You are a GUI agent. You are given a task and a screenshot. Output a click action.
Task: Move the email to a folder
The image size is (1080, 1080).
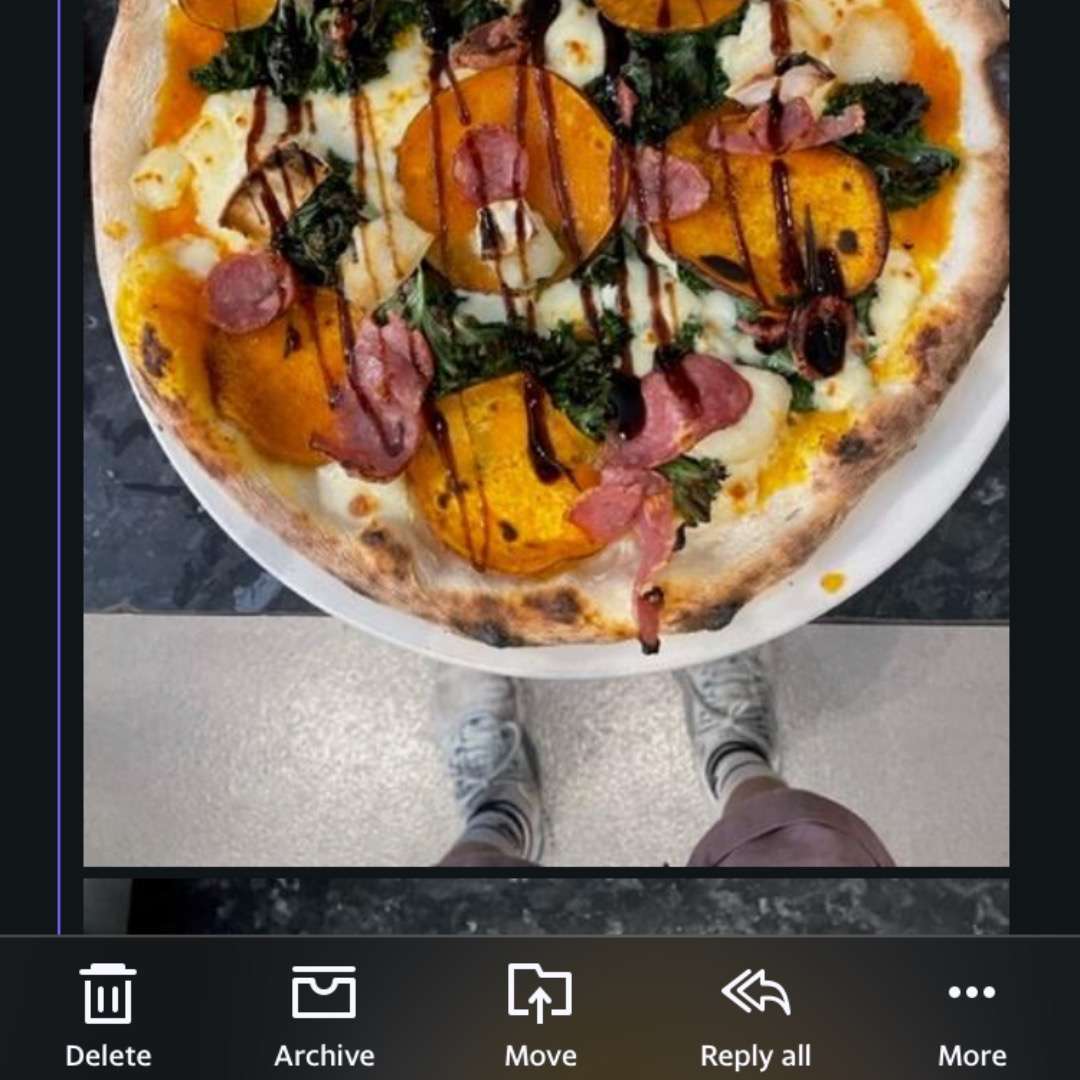[540, 1013]
